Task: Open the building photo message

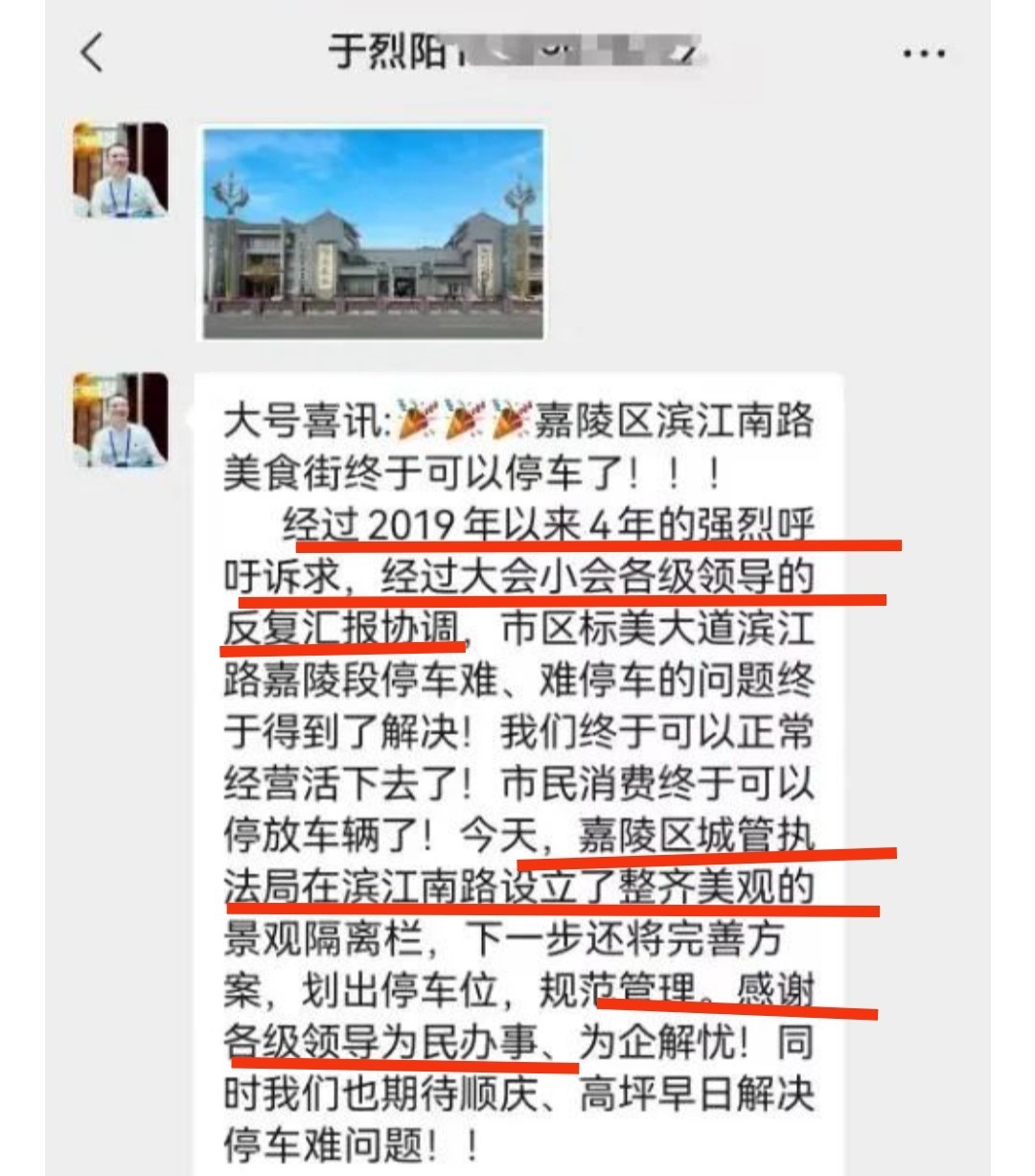Action: pos(371,233)
